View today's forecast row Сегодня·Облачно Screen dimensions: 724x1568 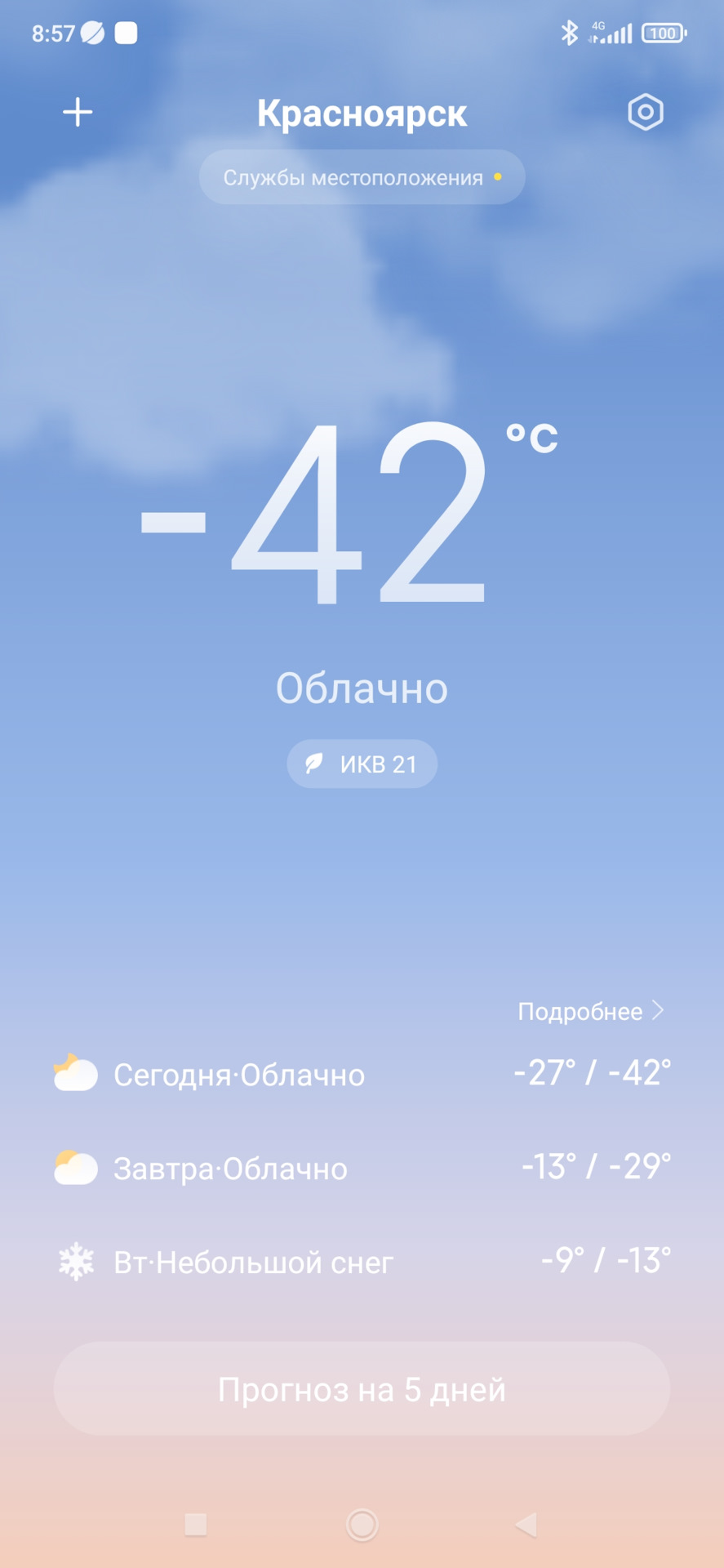[x=362, y=1074]
